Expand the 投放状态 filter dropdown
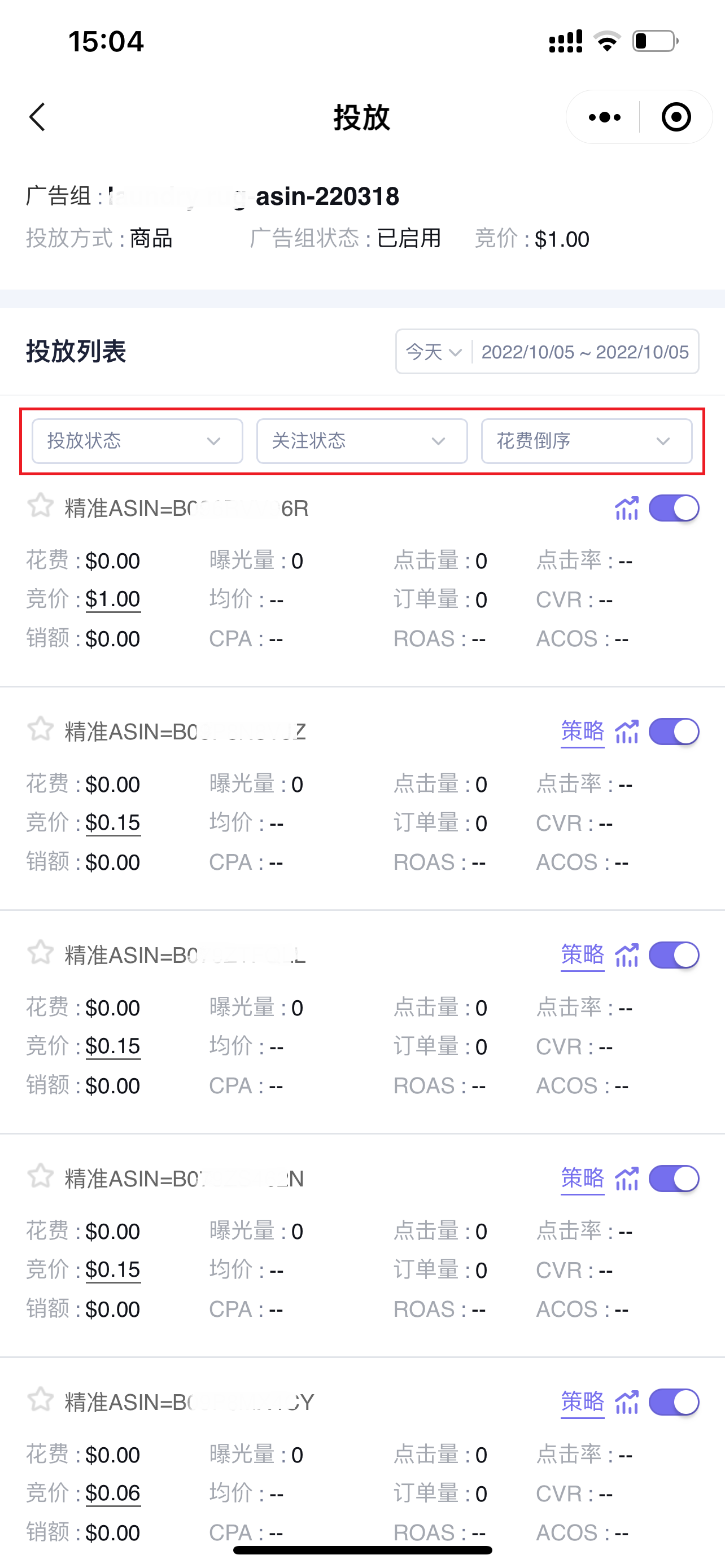Image resolution: width=725 pixels, height=1568 pixels. coord(138,441)
